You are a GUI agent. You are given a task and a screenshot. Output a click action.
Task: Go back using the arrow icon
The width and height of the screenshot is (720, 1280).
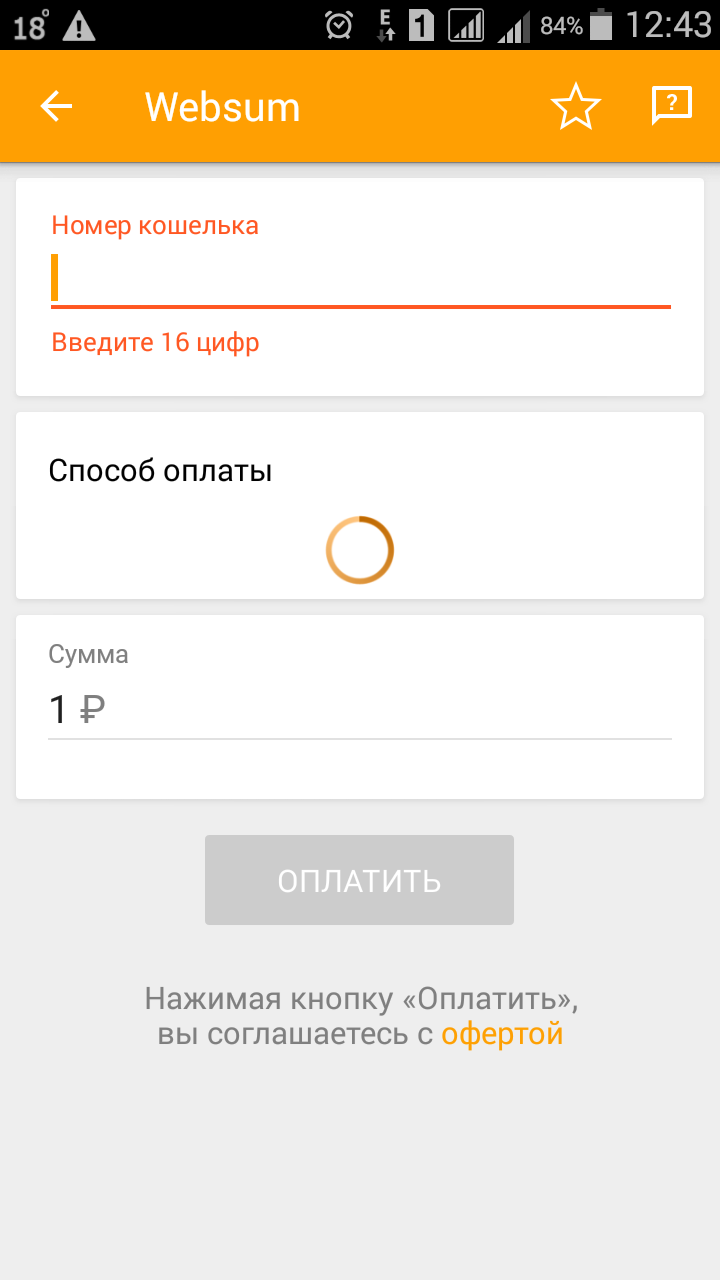click(x=56, y=106)
